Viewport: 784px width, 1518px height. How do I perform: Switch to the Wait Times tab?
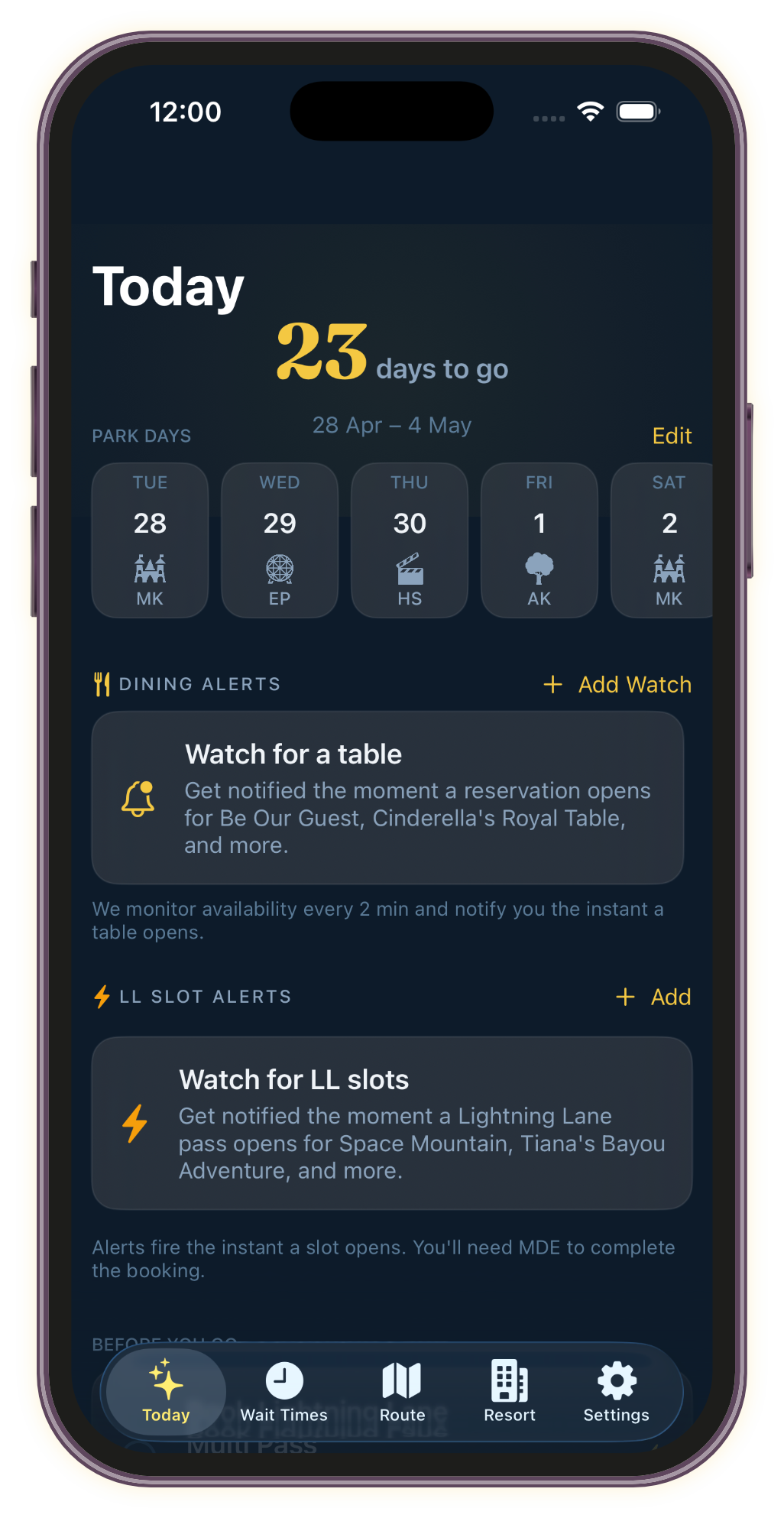(x=284, y=1391)
